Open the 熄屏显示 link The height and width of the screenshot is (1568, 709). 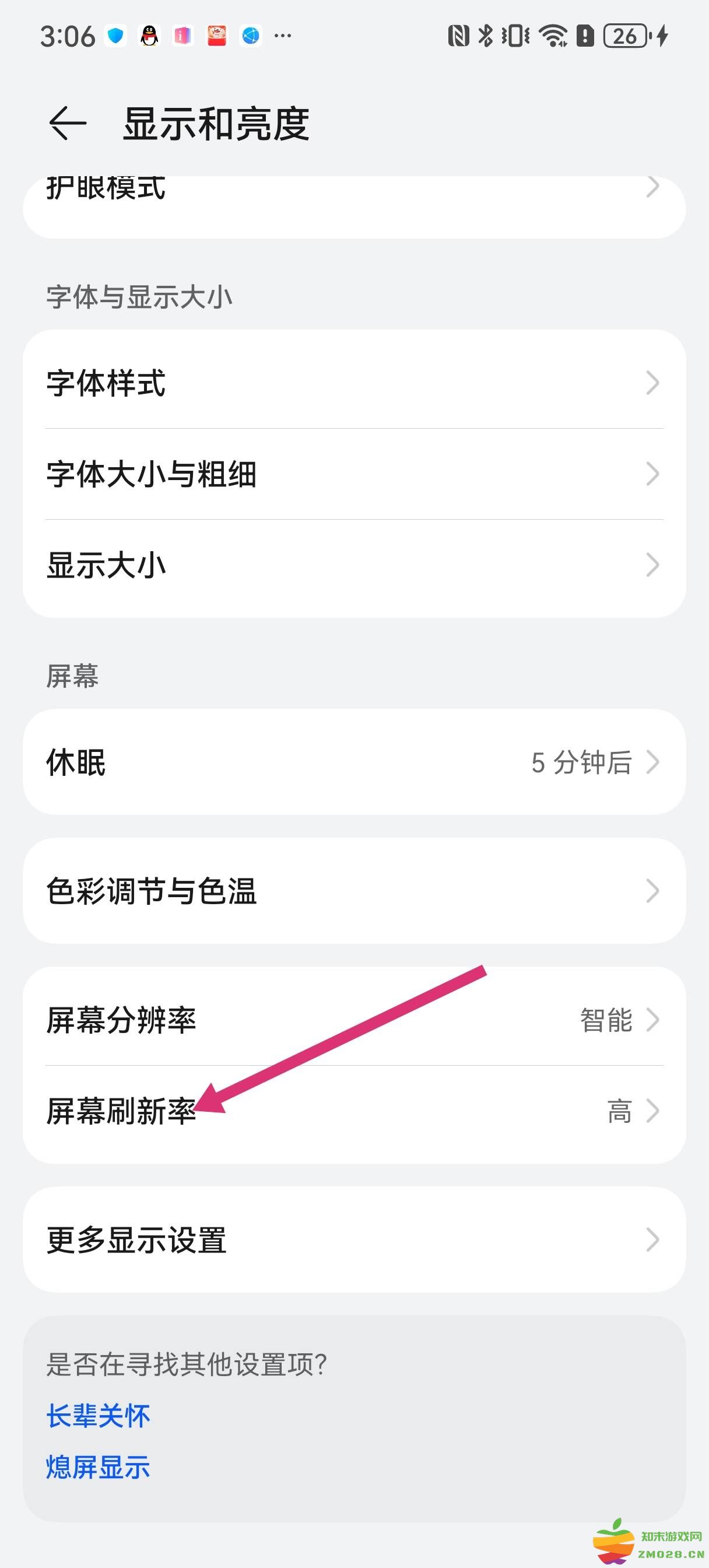point(99,1467)
